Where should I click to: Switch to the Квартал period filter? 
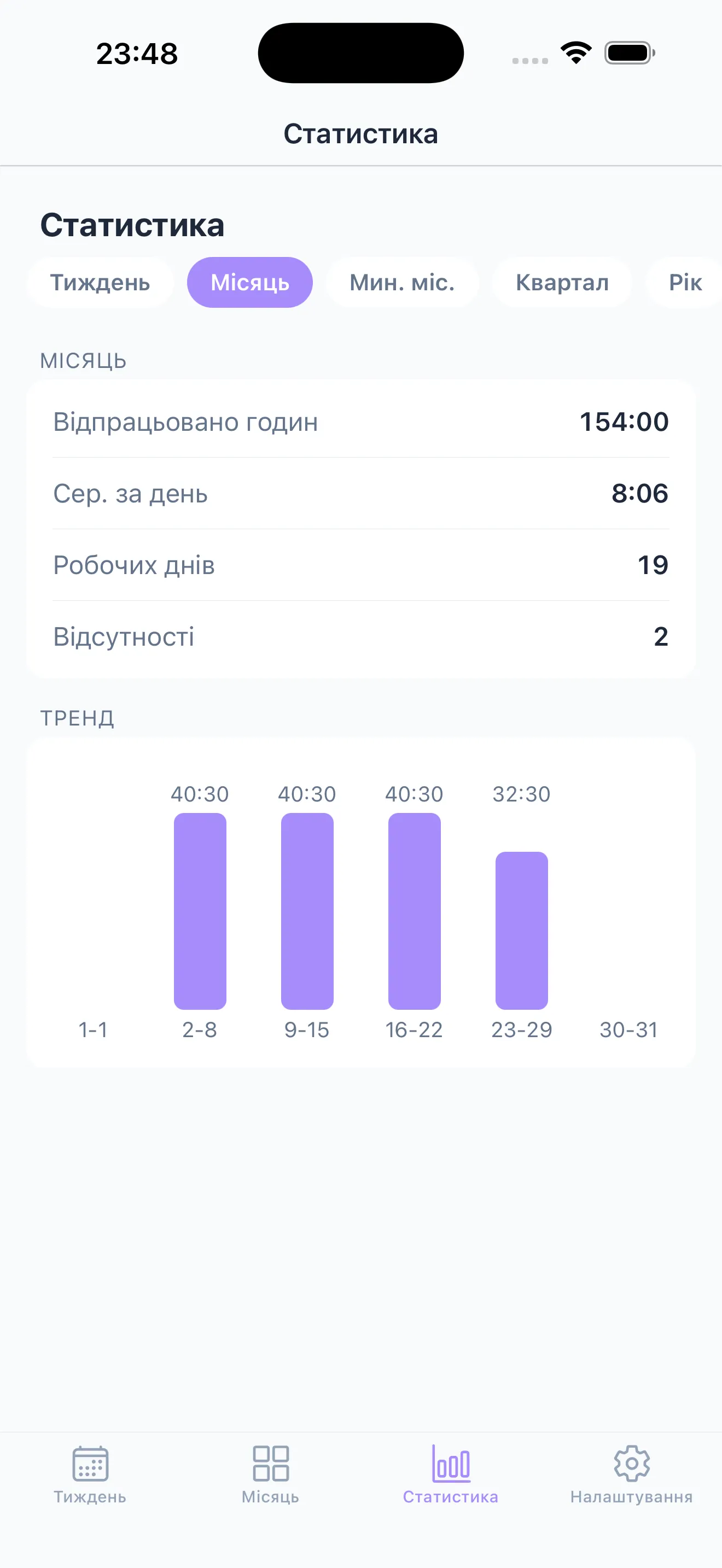pyautogui.click(x=562, y=282)
